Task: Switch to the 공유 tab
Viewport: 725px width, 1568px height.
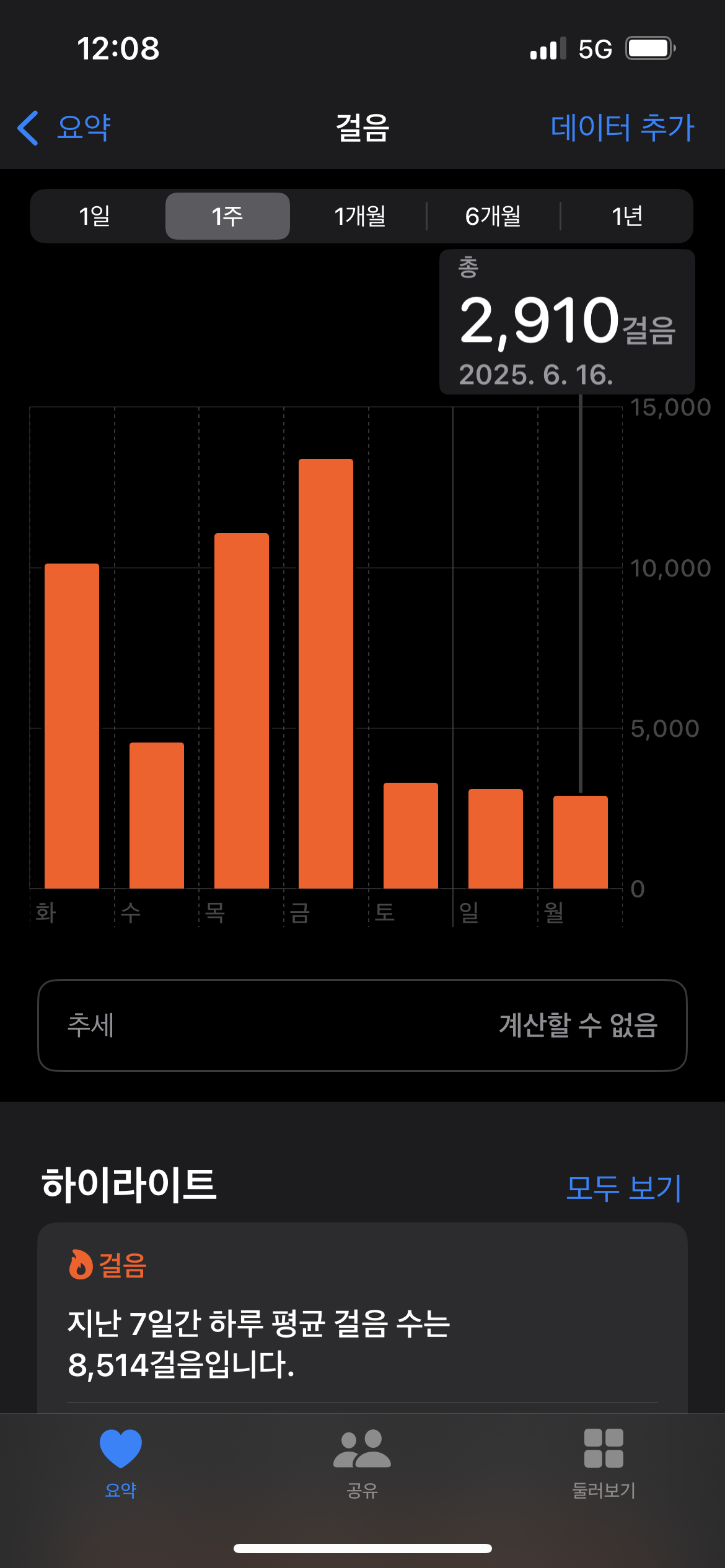Action: point(362,1463)
